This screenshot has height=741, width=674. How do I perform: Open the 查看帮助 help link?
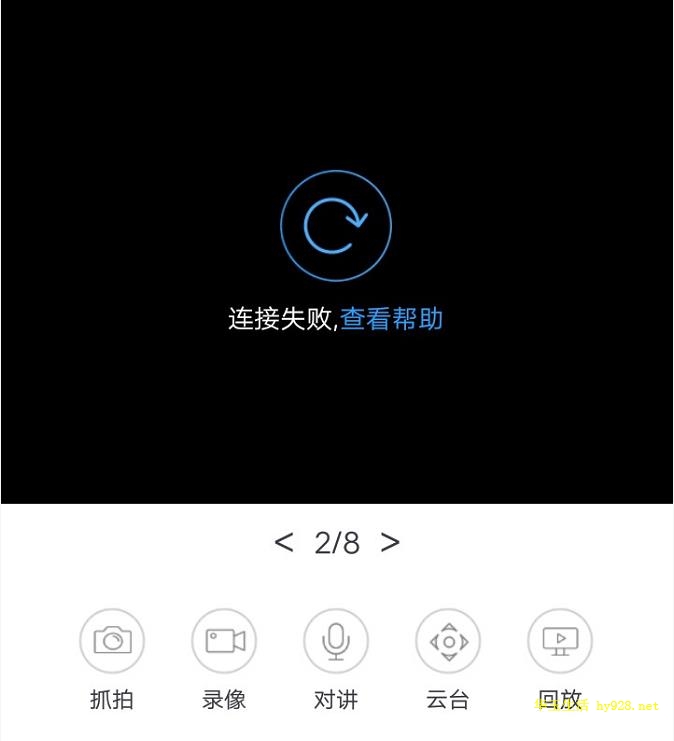coord(391,319)
